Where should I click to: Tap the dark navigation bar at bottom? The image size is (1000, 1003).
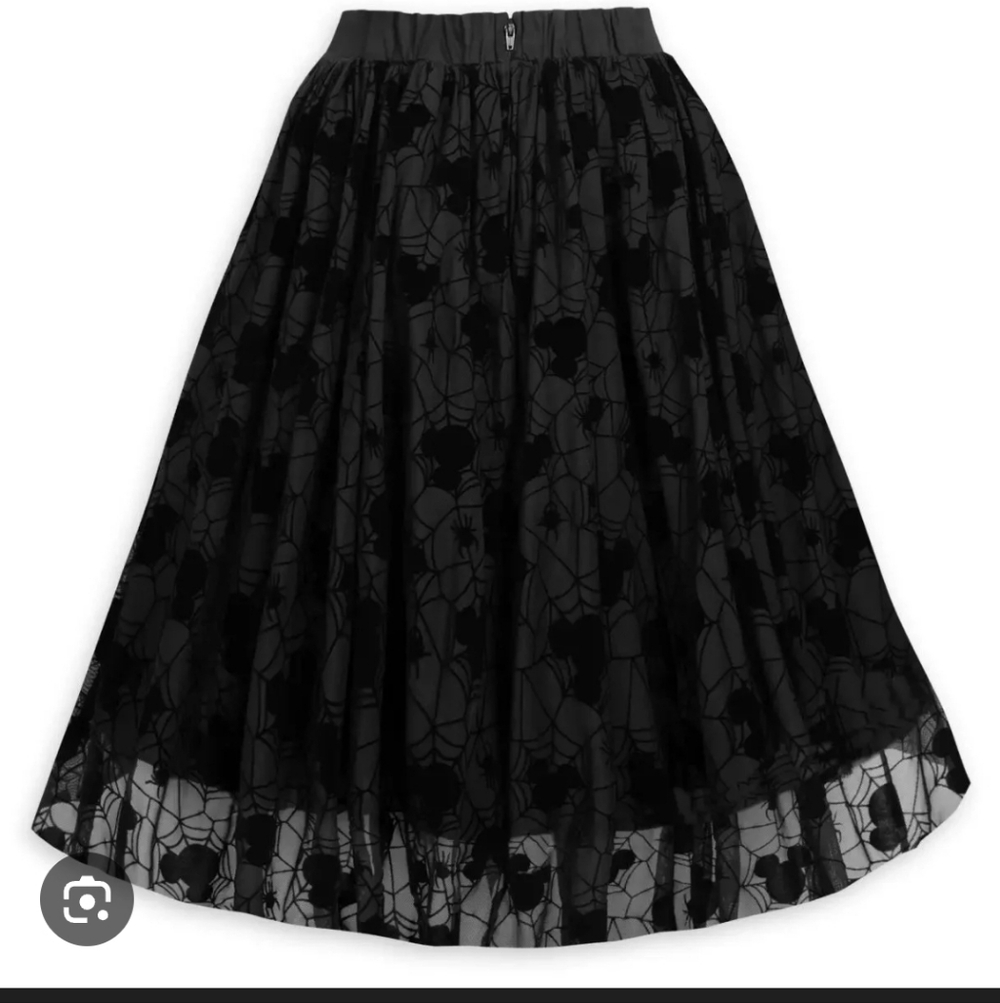click(500, 993)
